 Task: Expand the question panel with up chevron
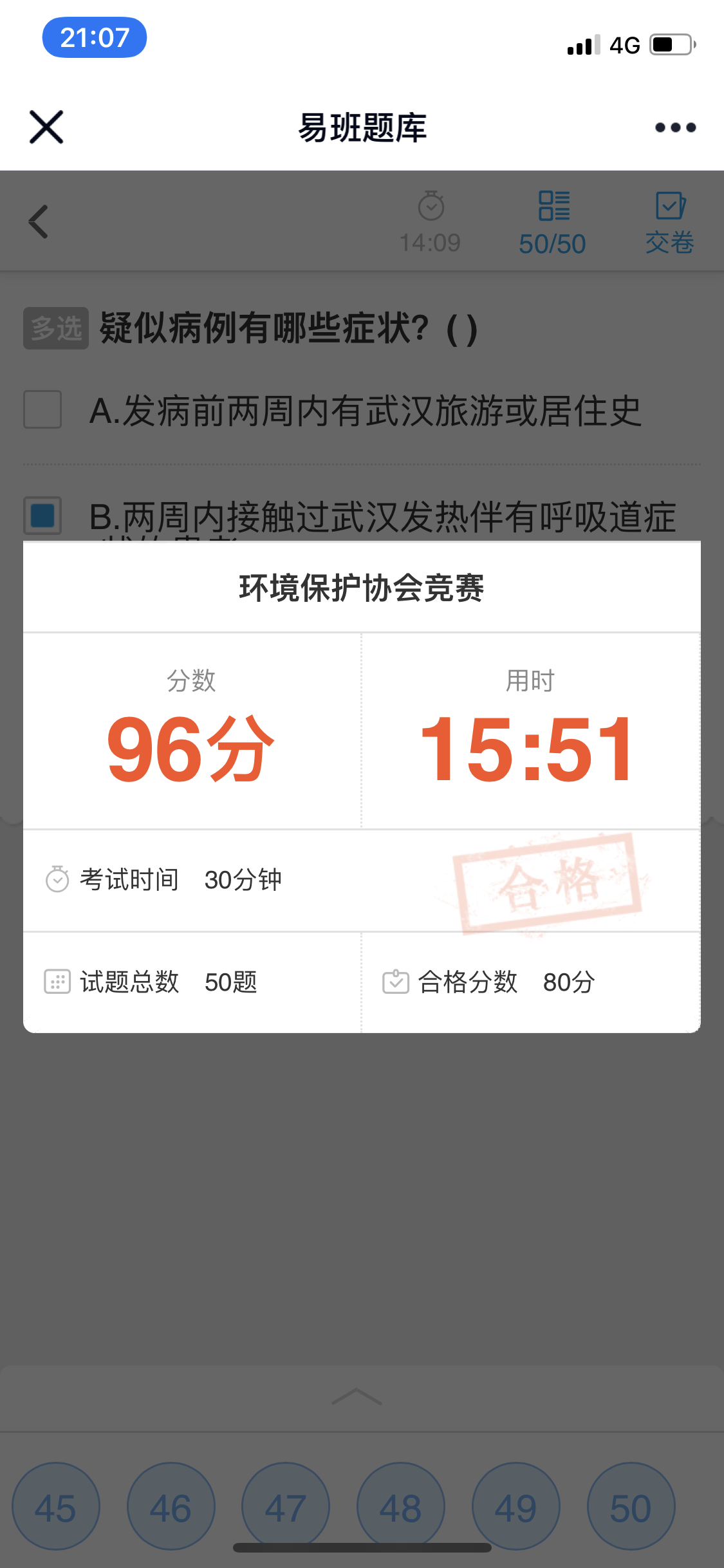coord(357,1397)
